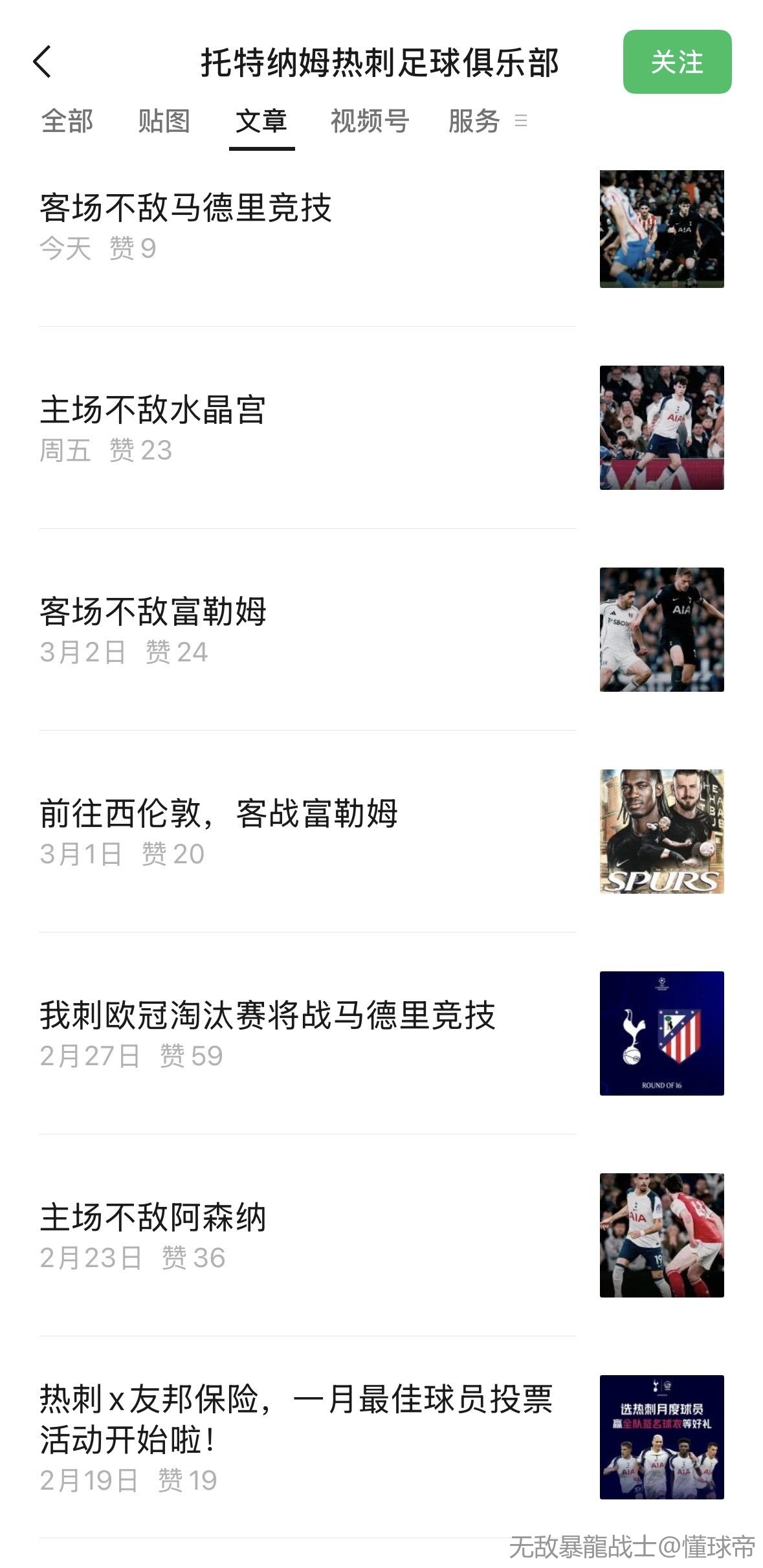Switch to the 全部 tab
763x1568 pixels.
coord(67,121)
